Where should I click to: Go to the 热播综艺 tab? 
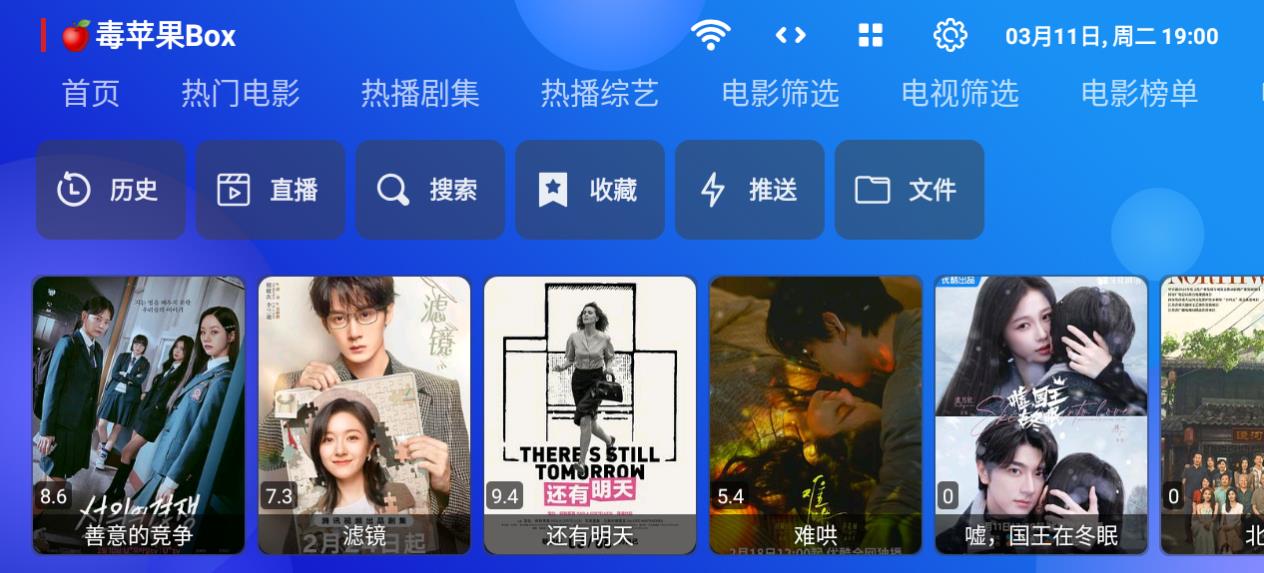(x=600, y=94)
